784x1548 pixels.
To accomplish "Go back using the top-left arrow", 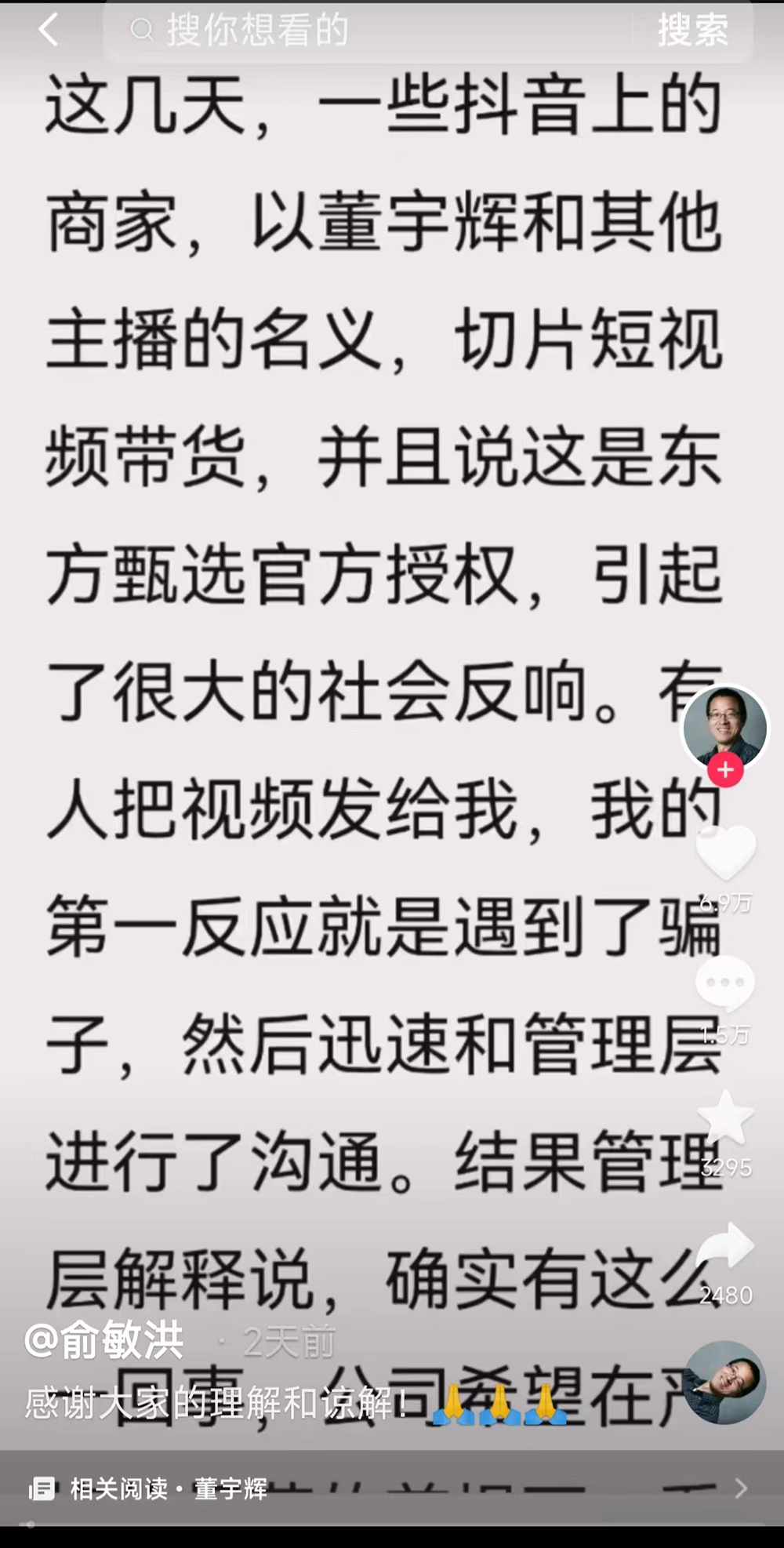I will coord(49,31).
